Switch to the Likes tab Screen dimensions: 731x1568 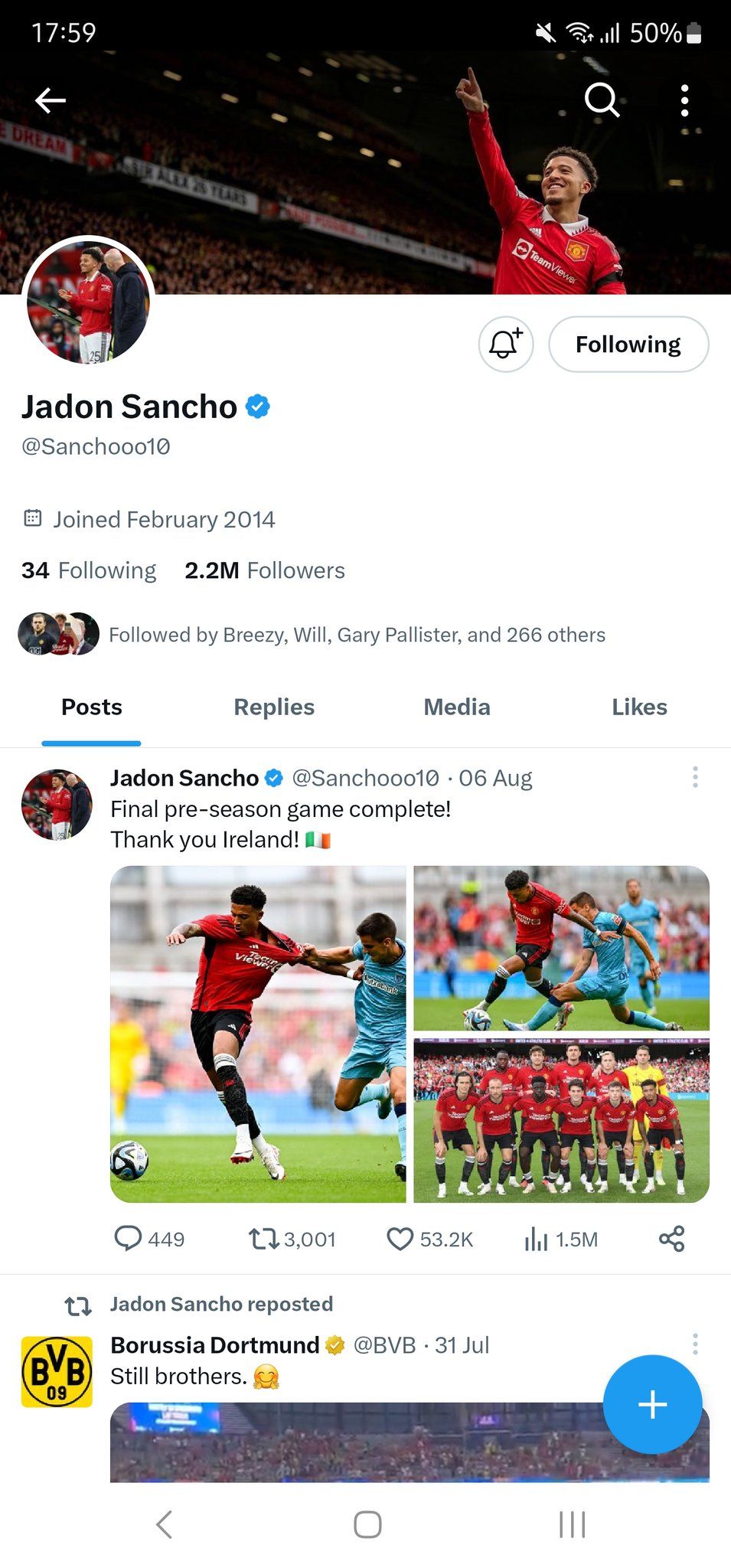click(639, 707)
